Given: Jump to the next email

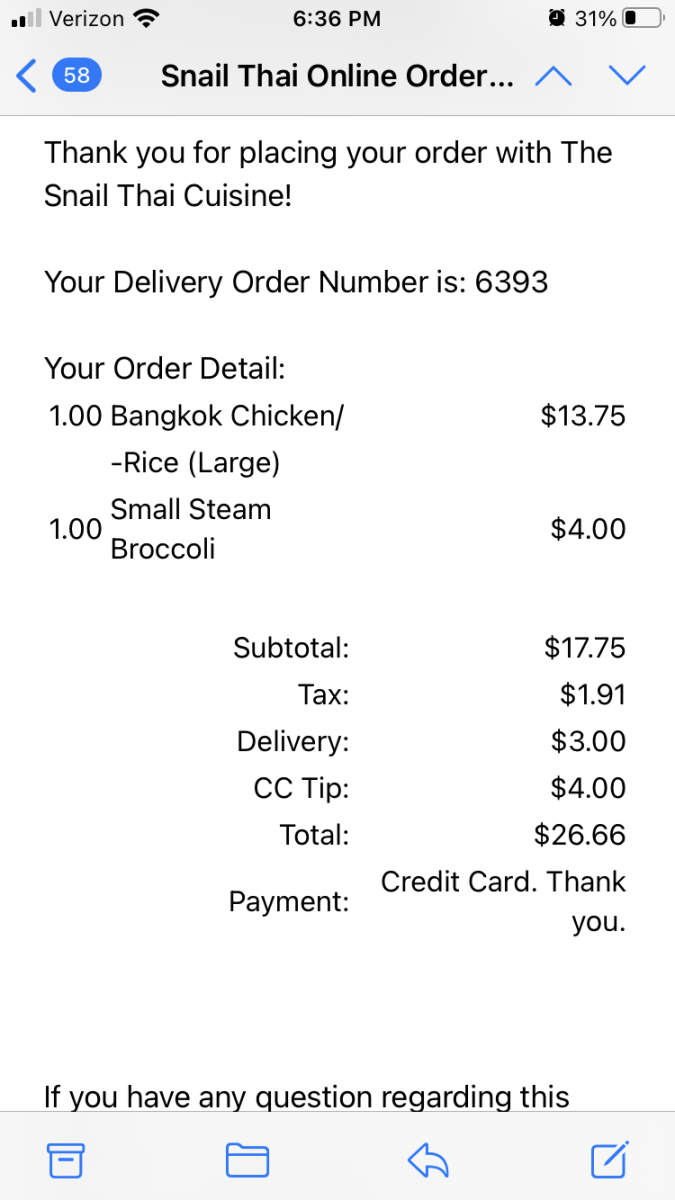Looking at the screenshot, I should pyautogui.click(x=627, y=76).
